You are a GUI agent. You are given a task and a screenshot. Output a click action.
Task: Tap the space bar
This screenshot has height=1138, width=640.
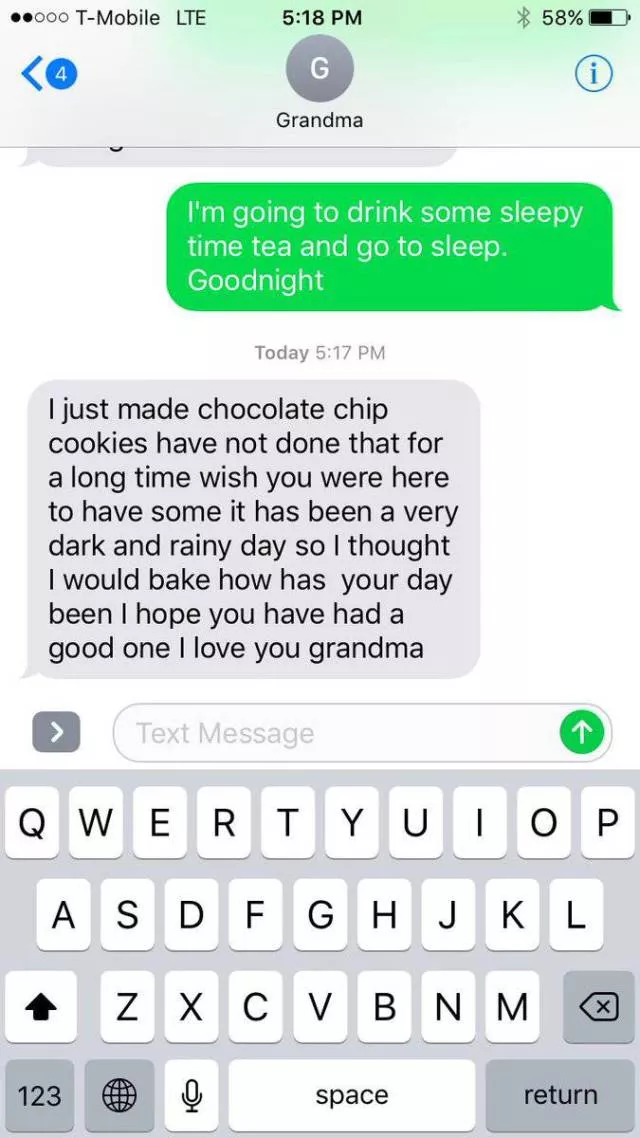(x=351, y=1095)
